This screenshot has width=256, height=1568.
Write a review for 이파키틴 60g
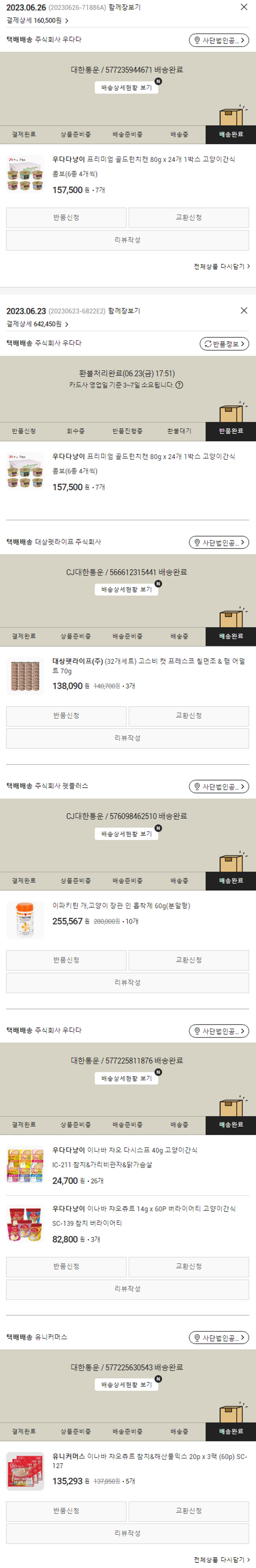pos(127,982)
